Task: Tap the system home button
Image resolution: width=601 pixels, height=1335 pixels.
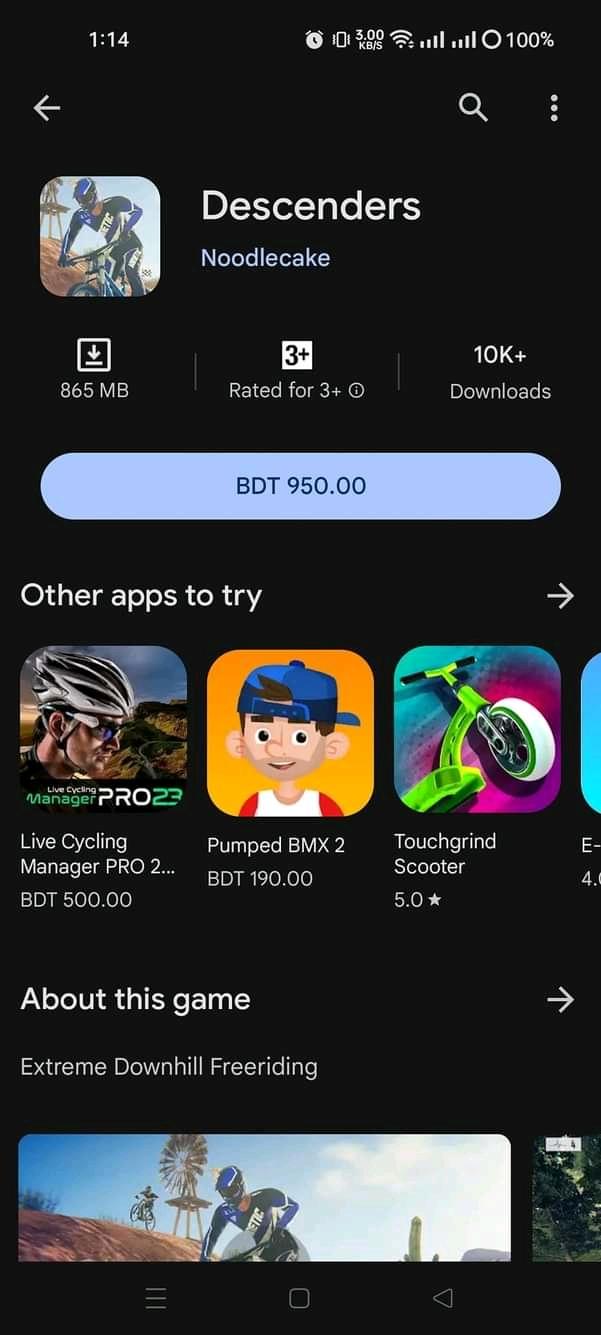Action: 299,1298
